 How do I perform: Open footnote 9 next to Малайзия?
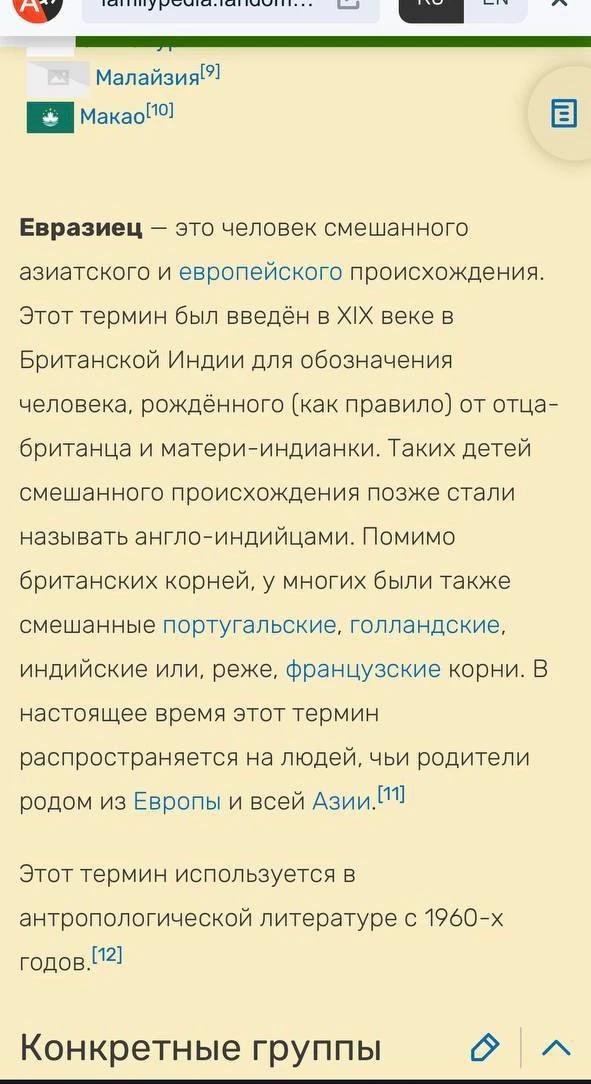pos(210,72)
